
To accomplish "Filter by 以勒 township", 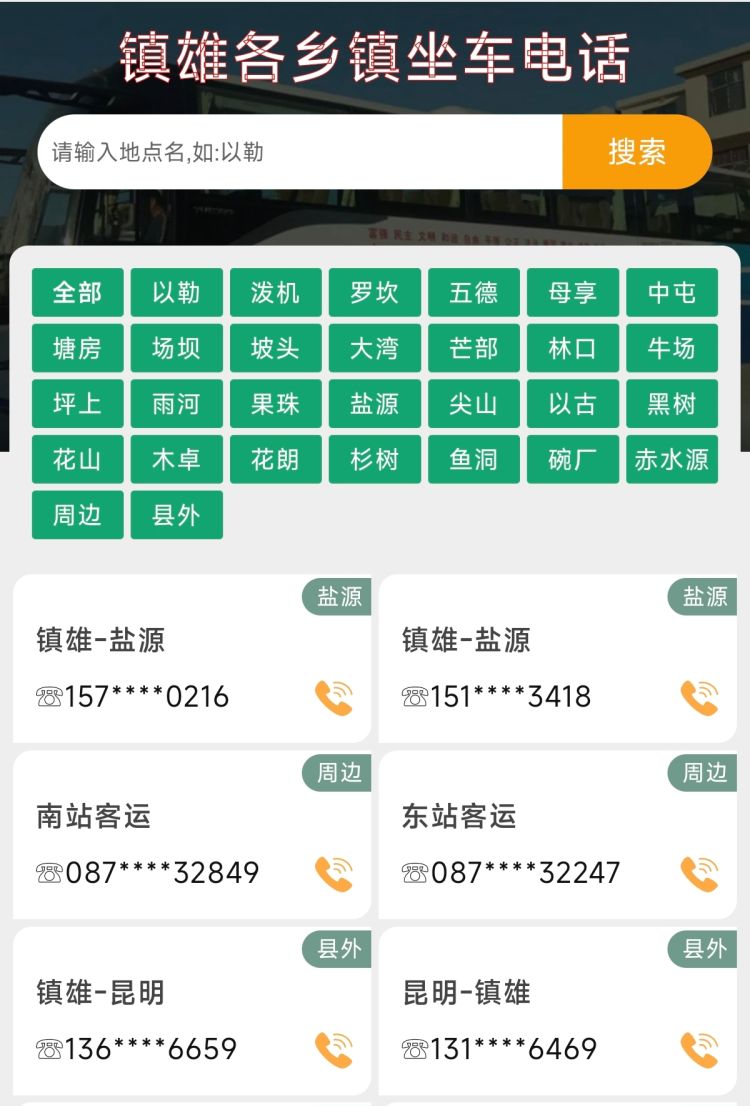I will point(176,292).
